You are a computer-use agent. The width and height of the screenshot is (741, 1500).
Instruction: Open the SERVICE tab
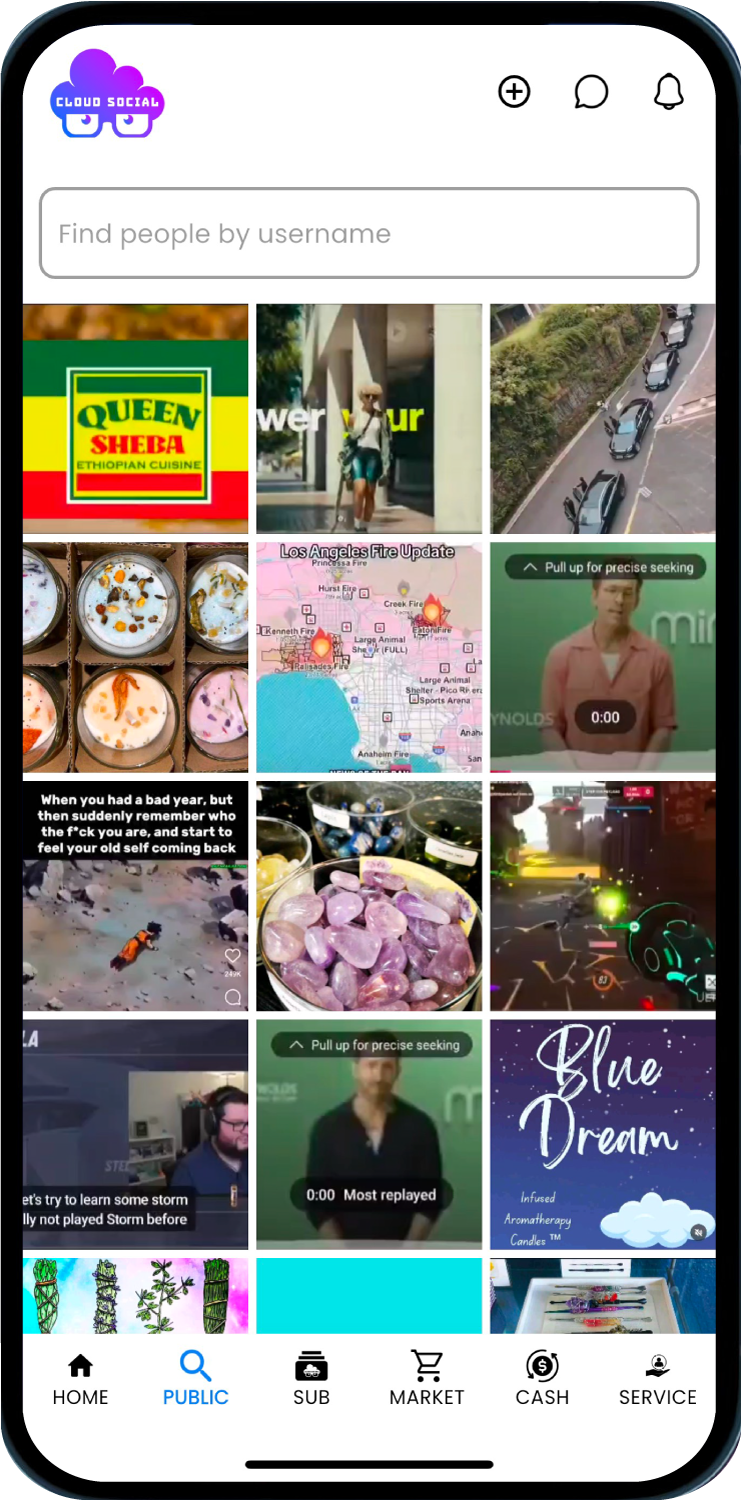[x=657, y=1379]
